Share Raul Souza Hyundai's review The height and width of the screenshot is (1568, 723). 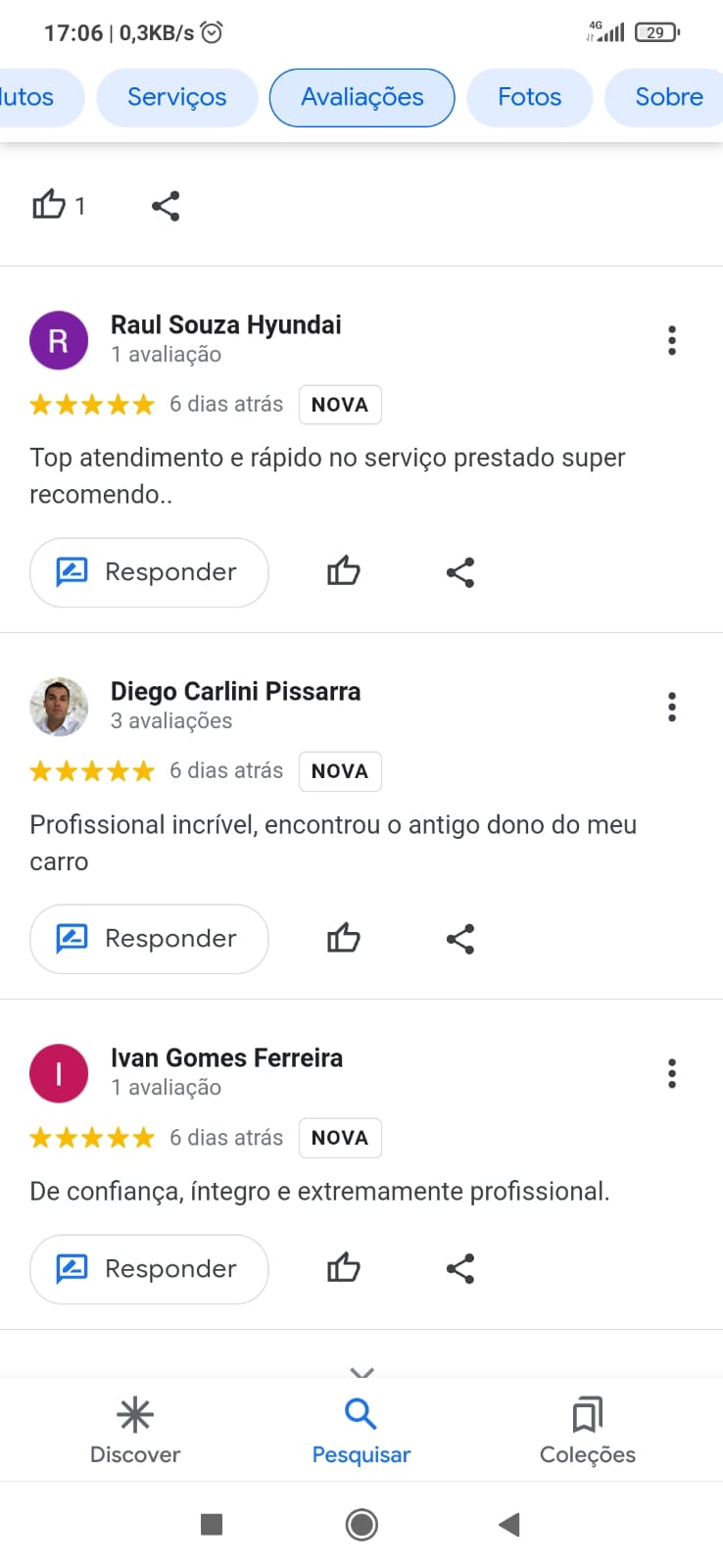pos(460,572)
